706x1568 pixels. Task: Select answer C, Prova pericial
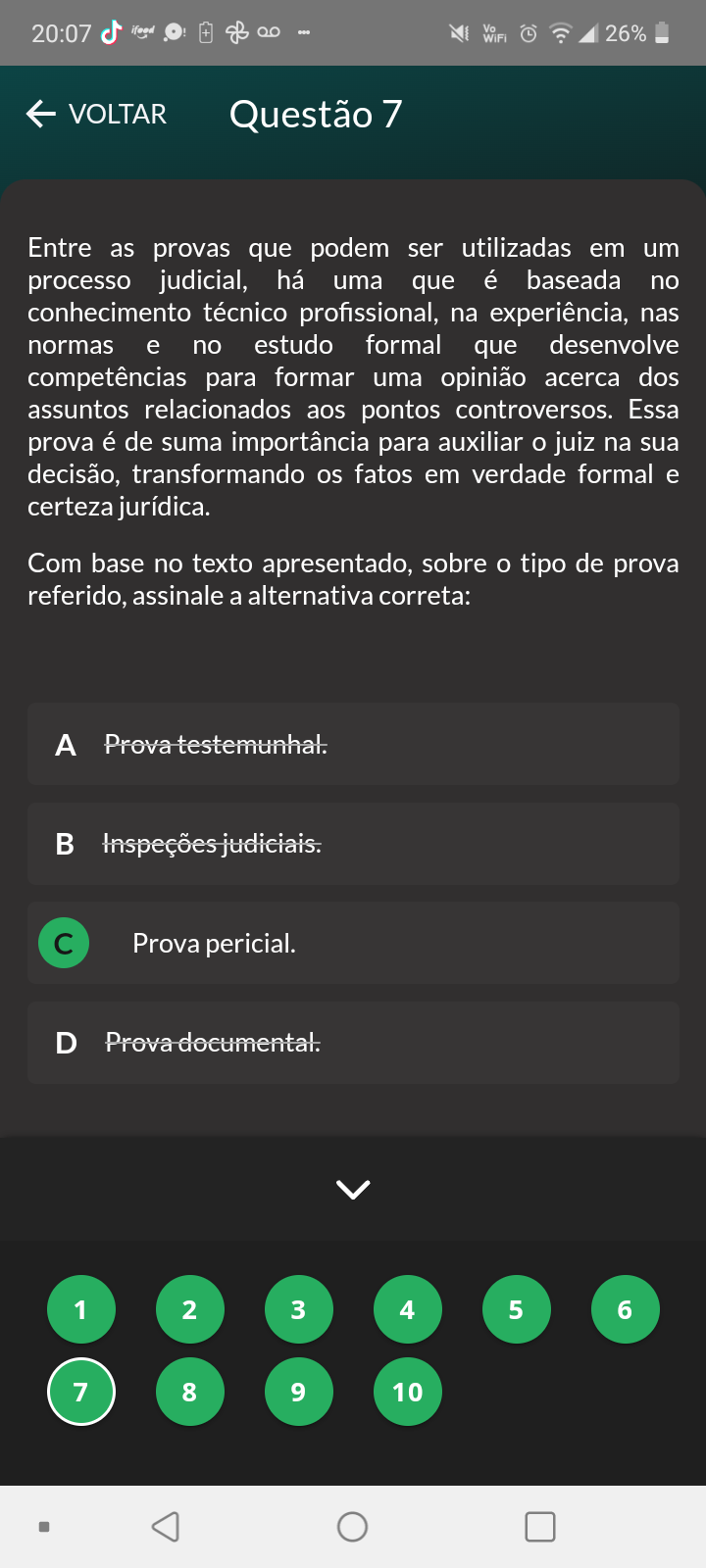tap(353, 944)
